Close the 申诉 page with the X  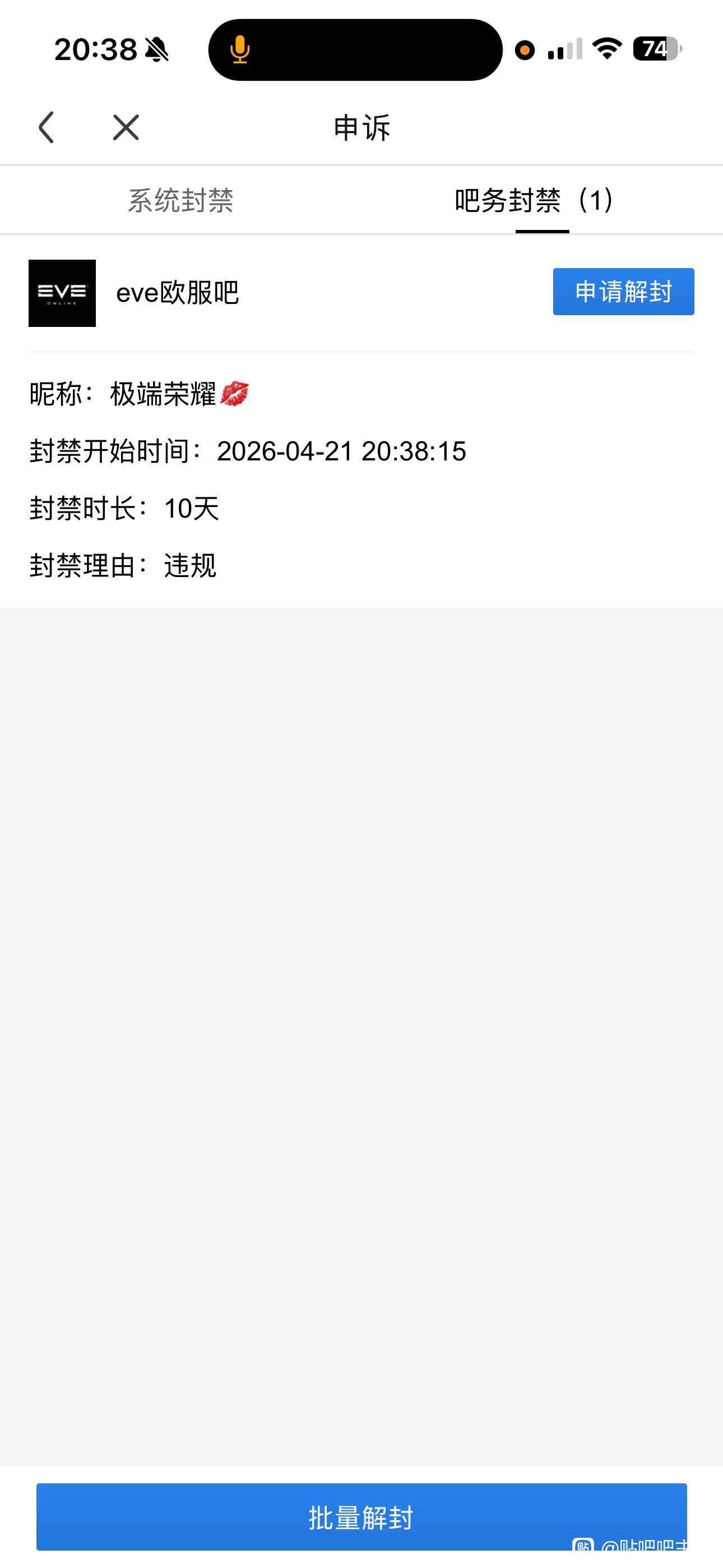coord(126,127)
